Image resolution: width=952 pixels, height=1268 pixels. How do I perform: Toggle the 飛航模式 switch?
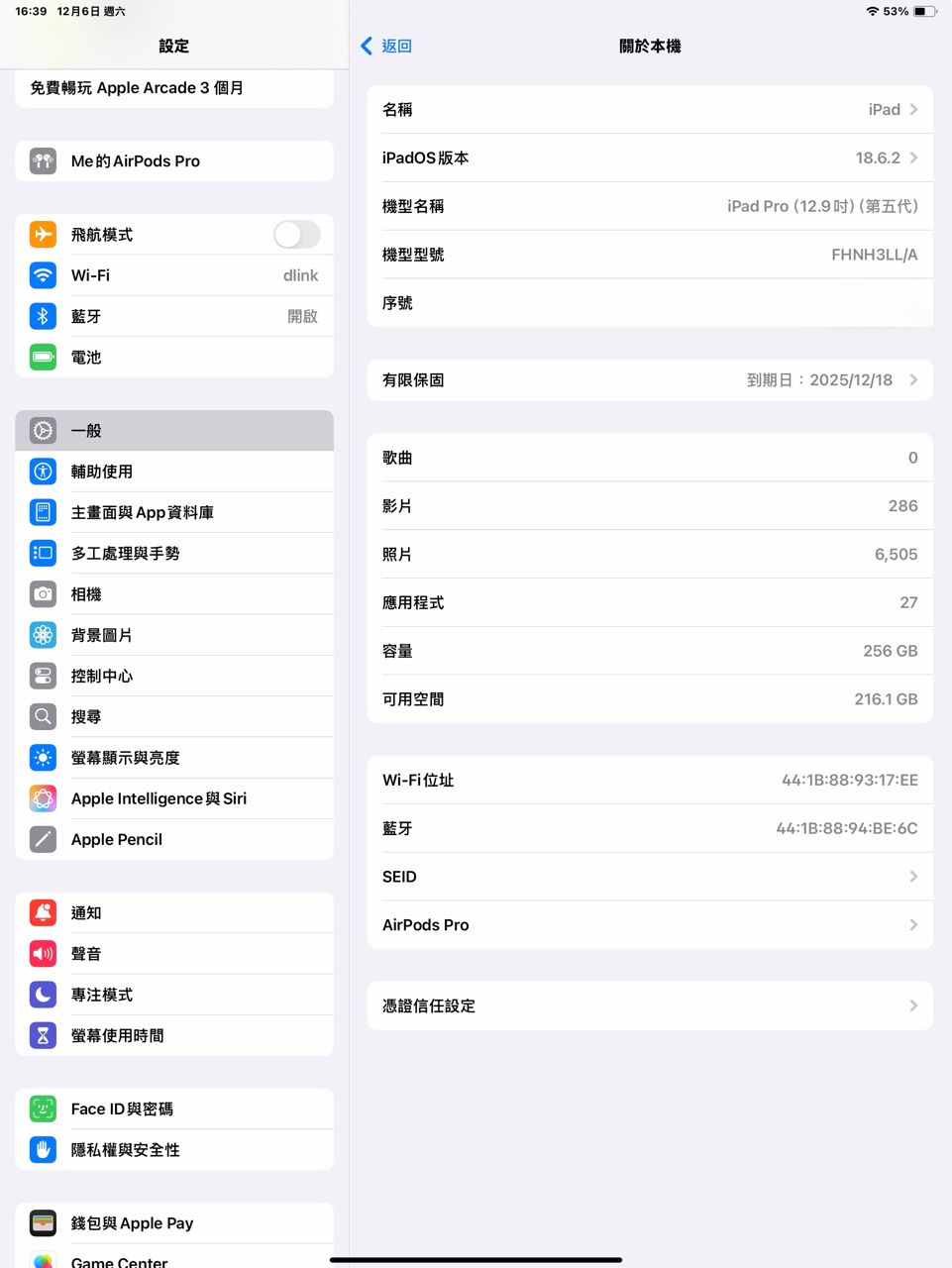coord(296,235)
